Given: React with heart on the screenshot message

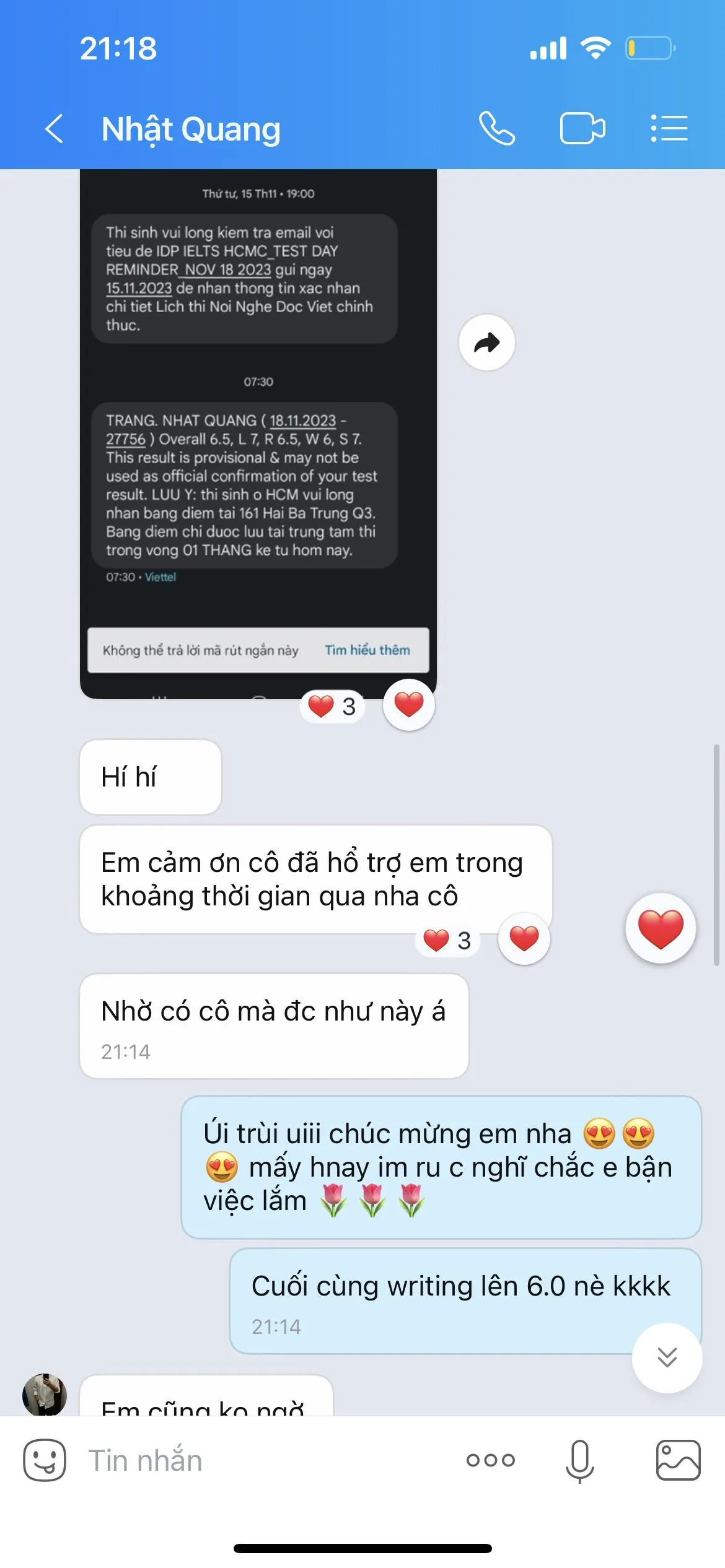Looking at the screenshot, I should click(409, 705).
